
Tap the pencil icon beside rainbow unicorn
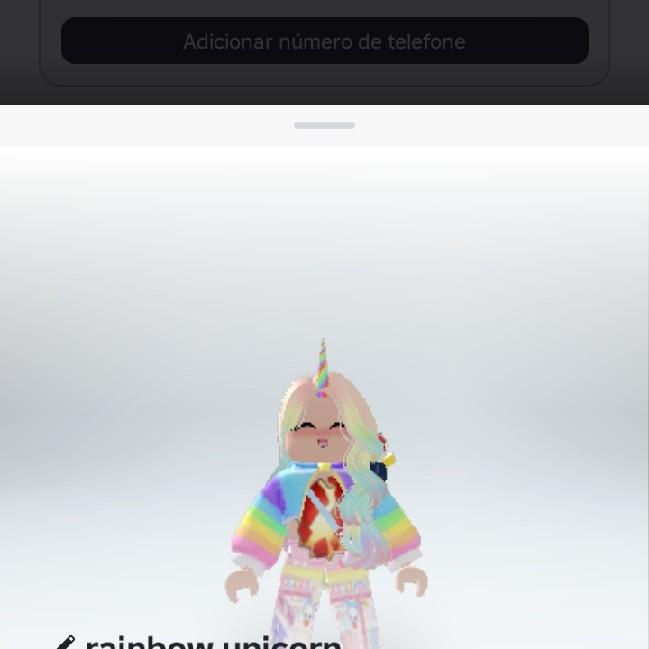coord(65,642)
